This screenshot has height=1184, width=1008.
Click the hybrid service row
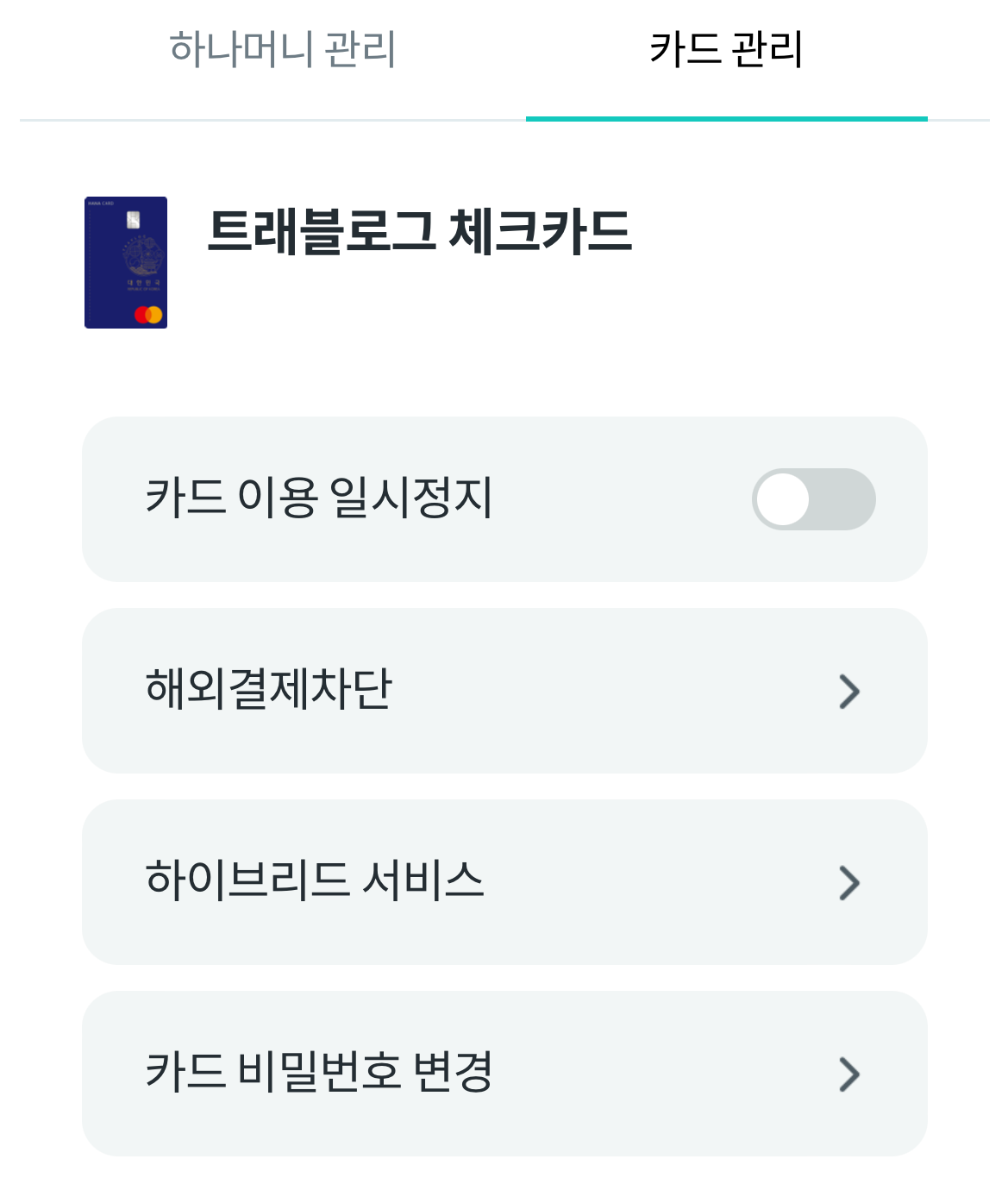point(345,880)
